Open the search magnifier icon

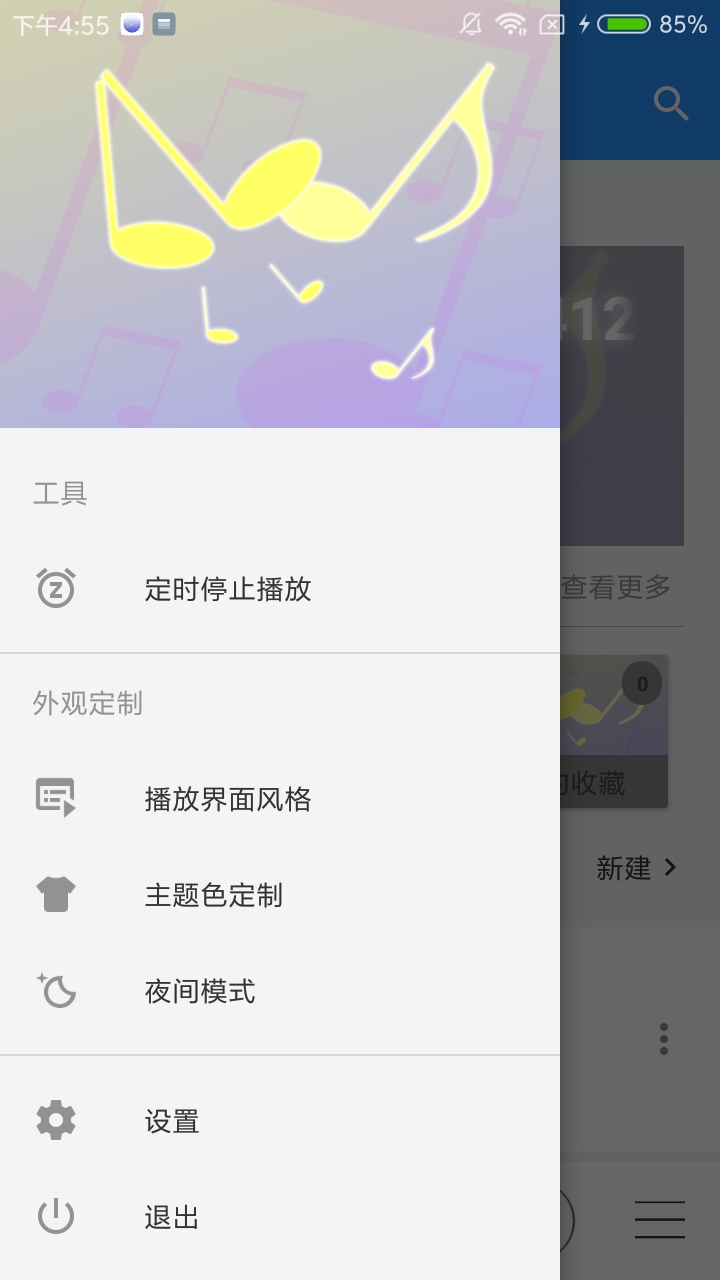[x=670, y=101]
